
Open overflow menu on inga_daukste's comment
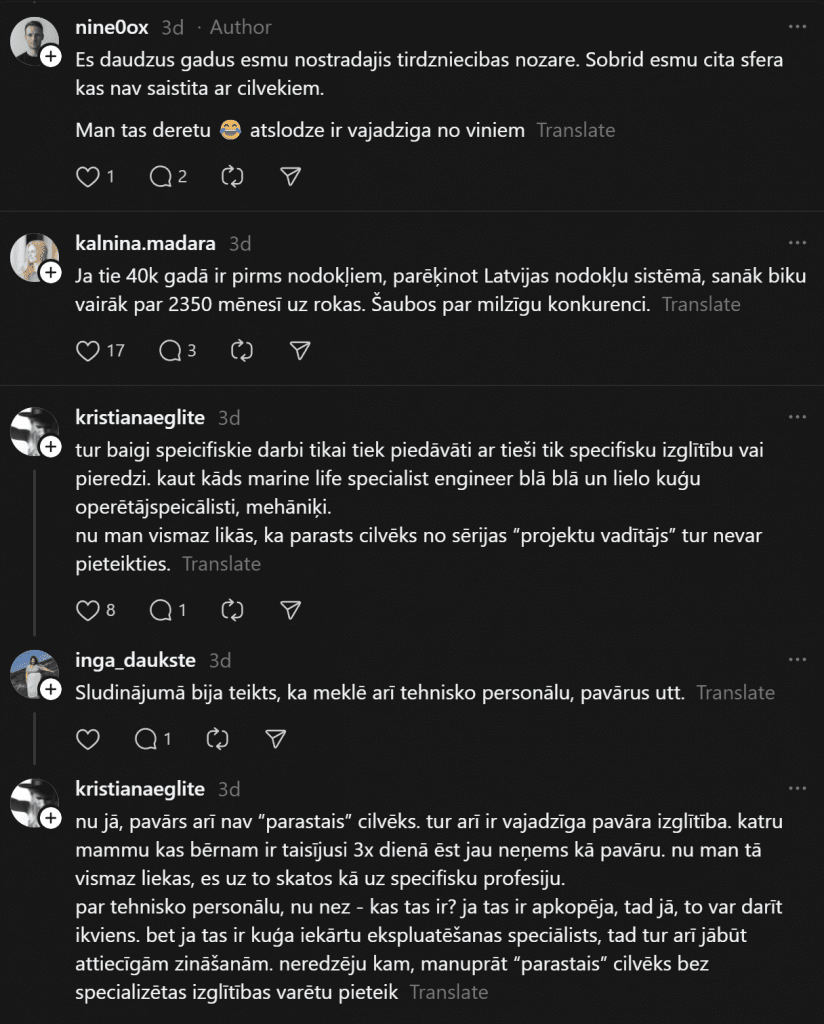tap(797, 660)
